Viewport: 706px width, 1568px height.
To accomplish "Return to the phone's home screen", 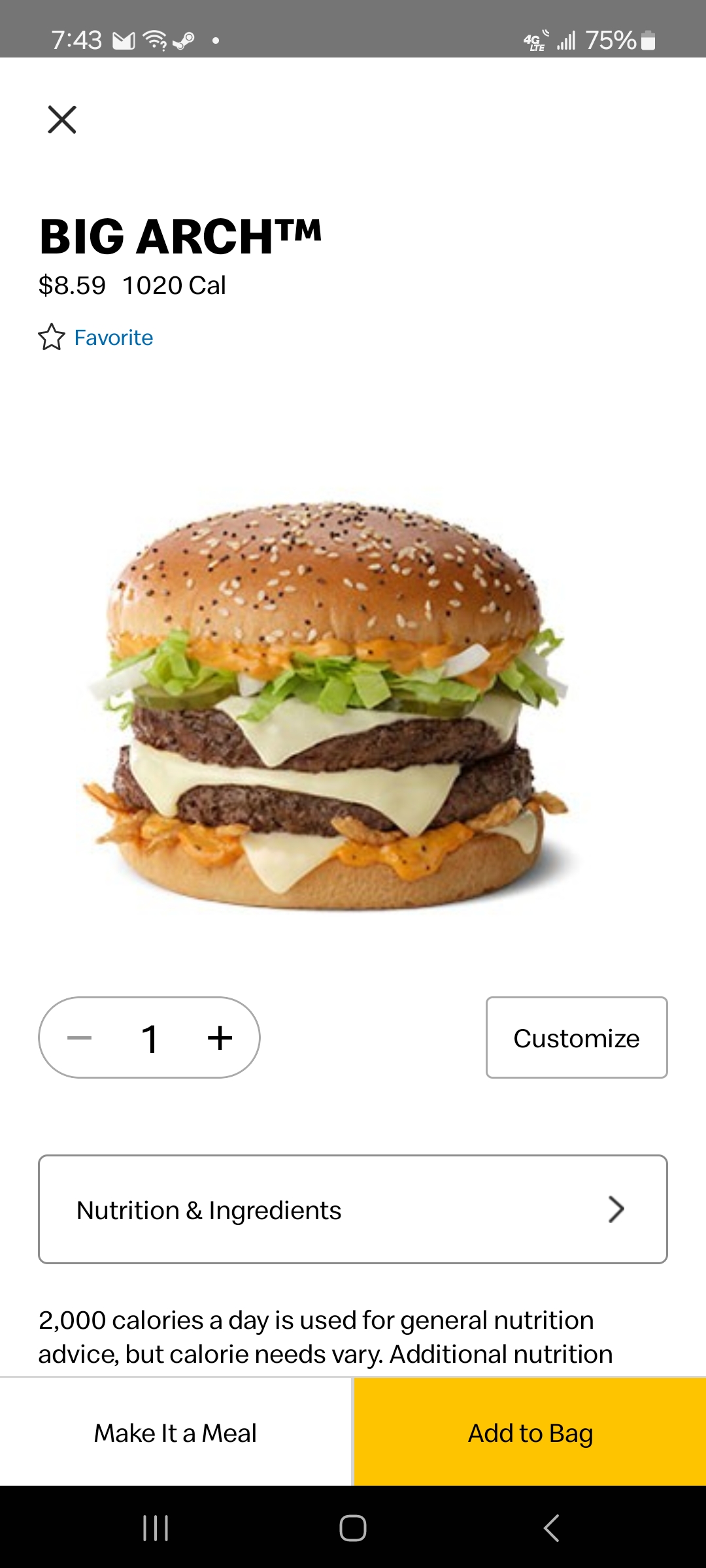I will click(x=353, y=1528).
